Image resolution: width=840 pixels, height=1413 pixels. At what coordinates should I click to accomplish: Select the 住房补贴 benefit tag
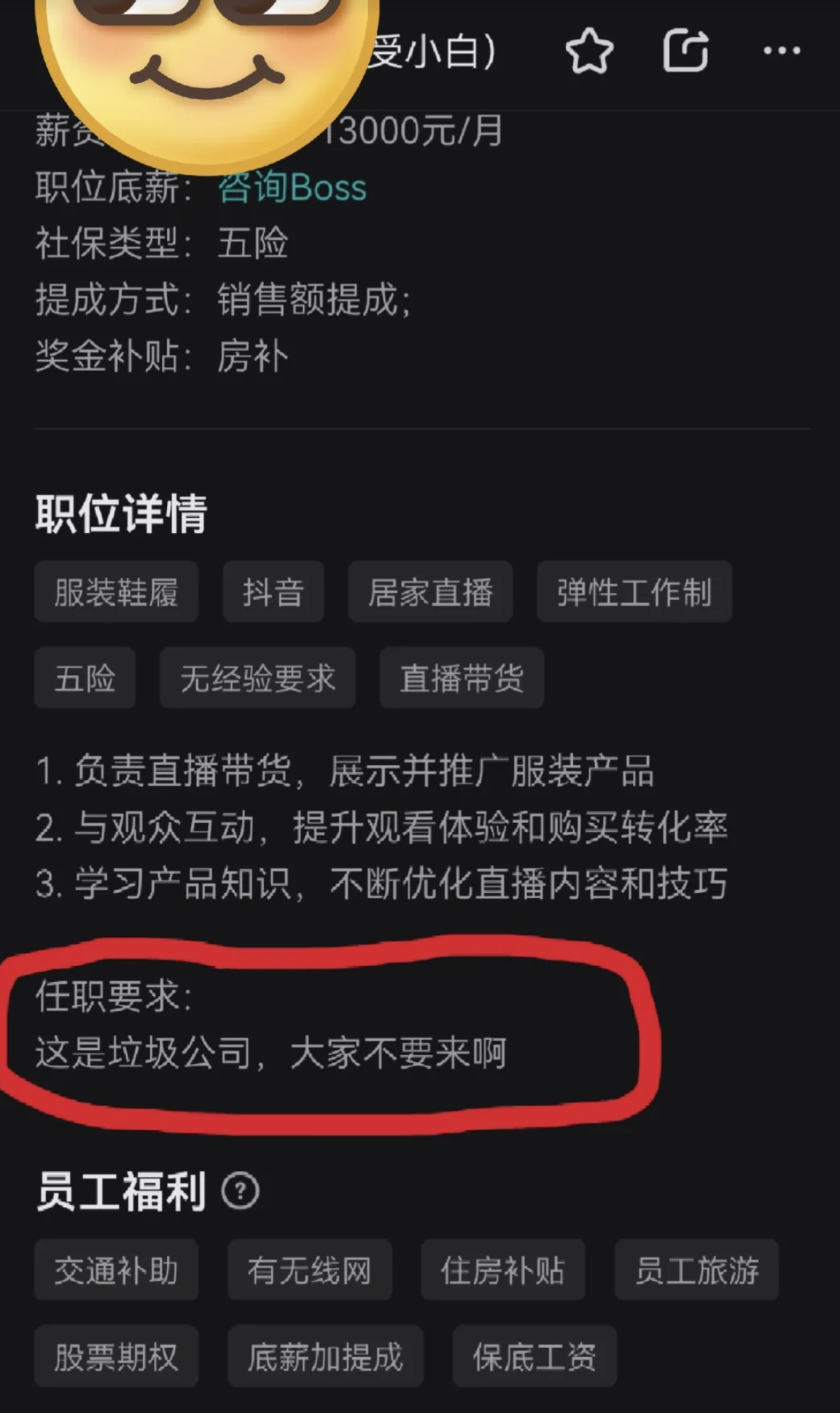point(503,1269)
